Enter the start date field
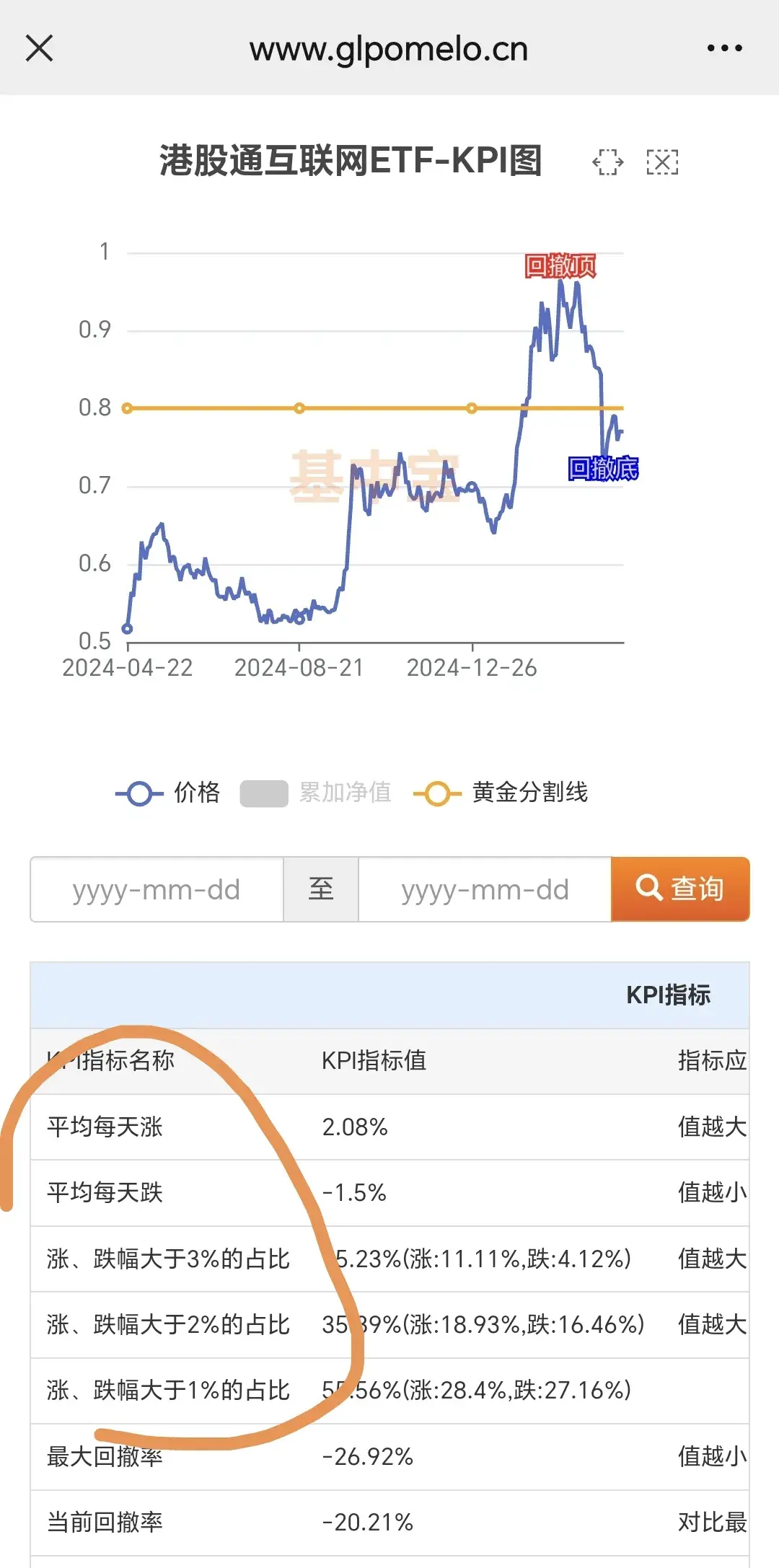The height and width of the screenshot is (1568, 779). [x=157, y=889]
